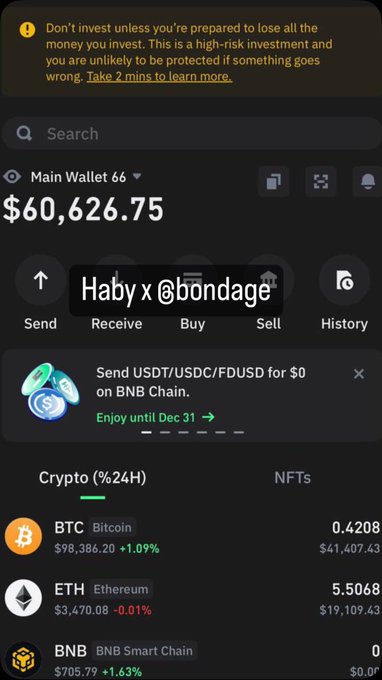The width and height of the screenshot is (382, 680).
Task: Open the 'Take 2 mins to learn more' link
Action: tap(159, 77)
